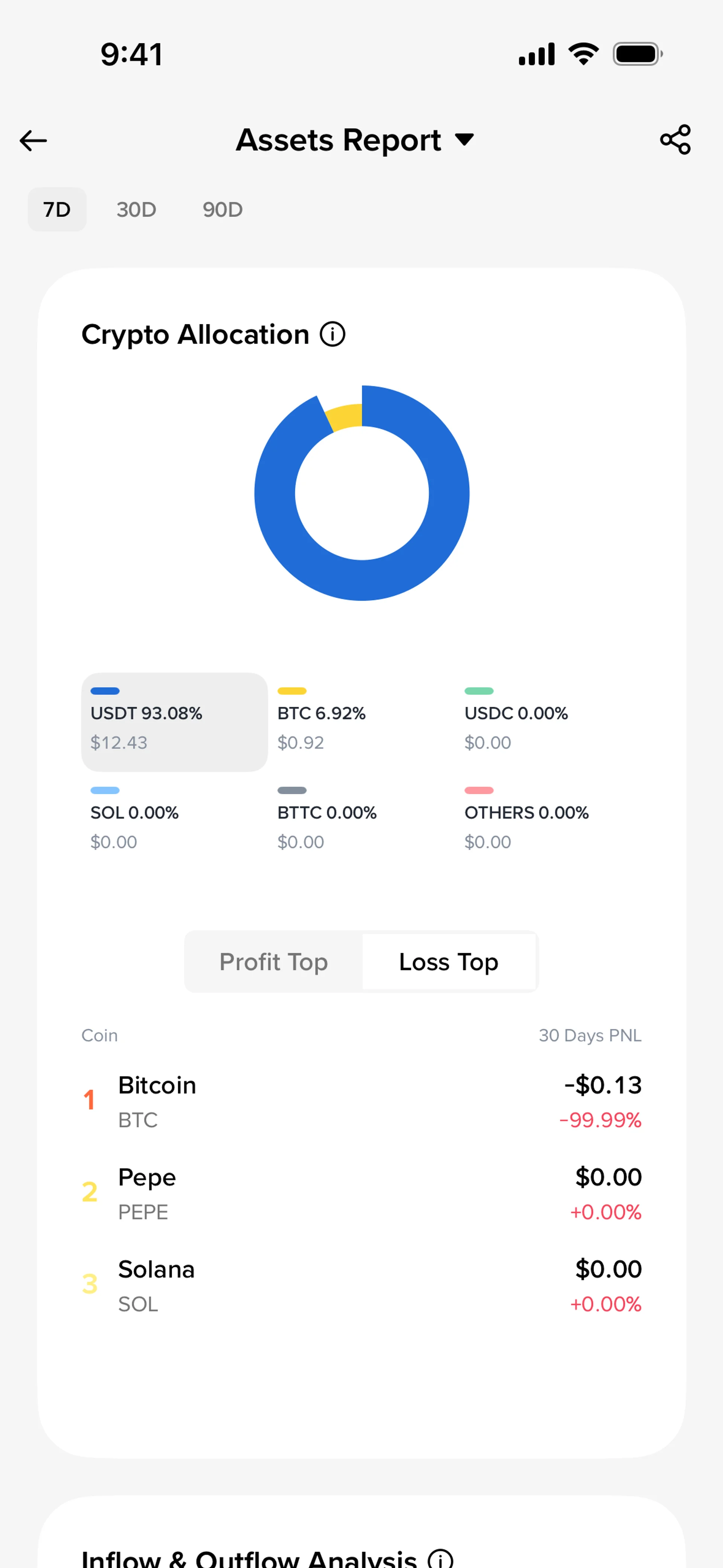723x1568 pixels.
Task: Switch to the Profit Top tab
Action: (274, 962)
